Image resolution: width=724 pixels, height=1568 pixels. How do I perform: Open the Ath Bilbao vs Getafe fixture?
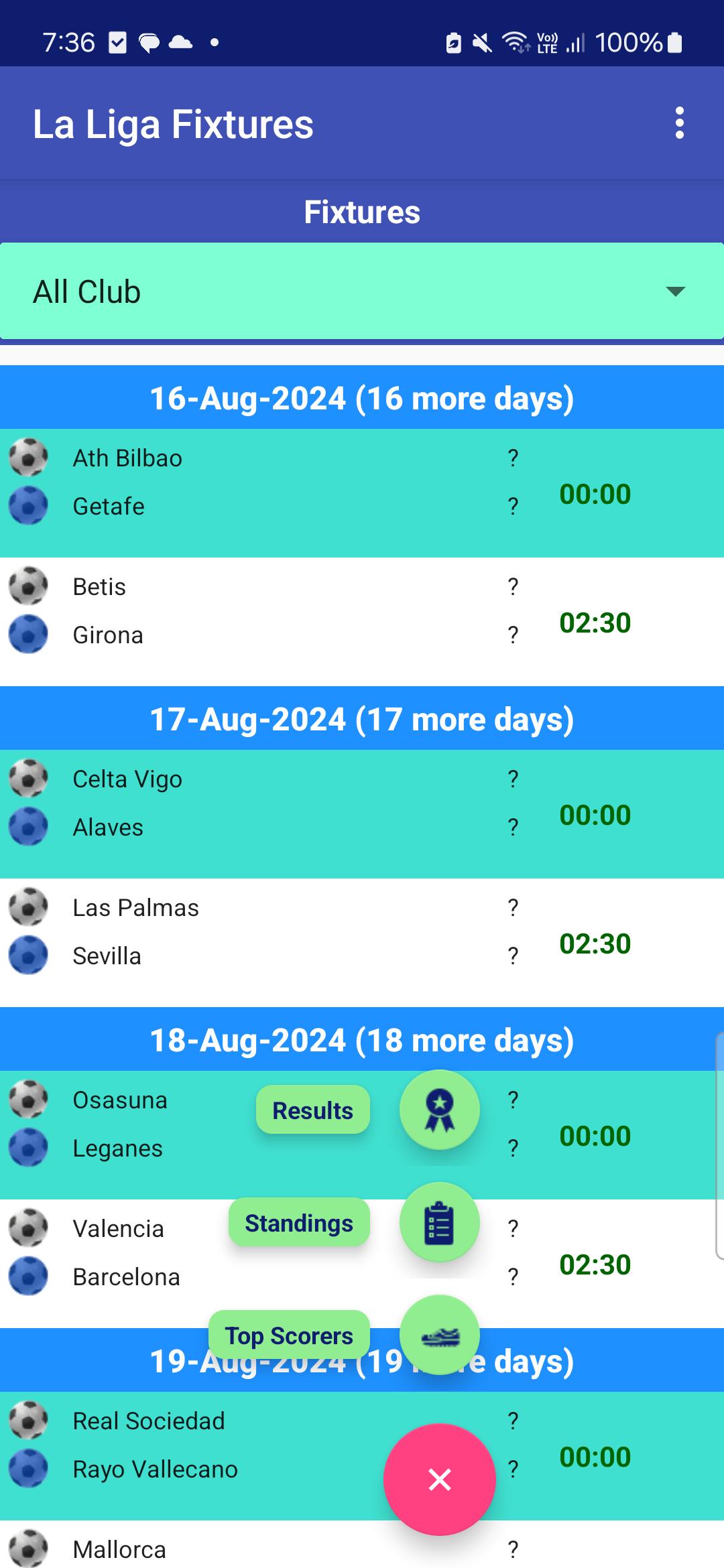coord(362,493)
